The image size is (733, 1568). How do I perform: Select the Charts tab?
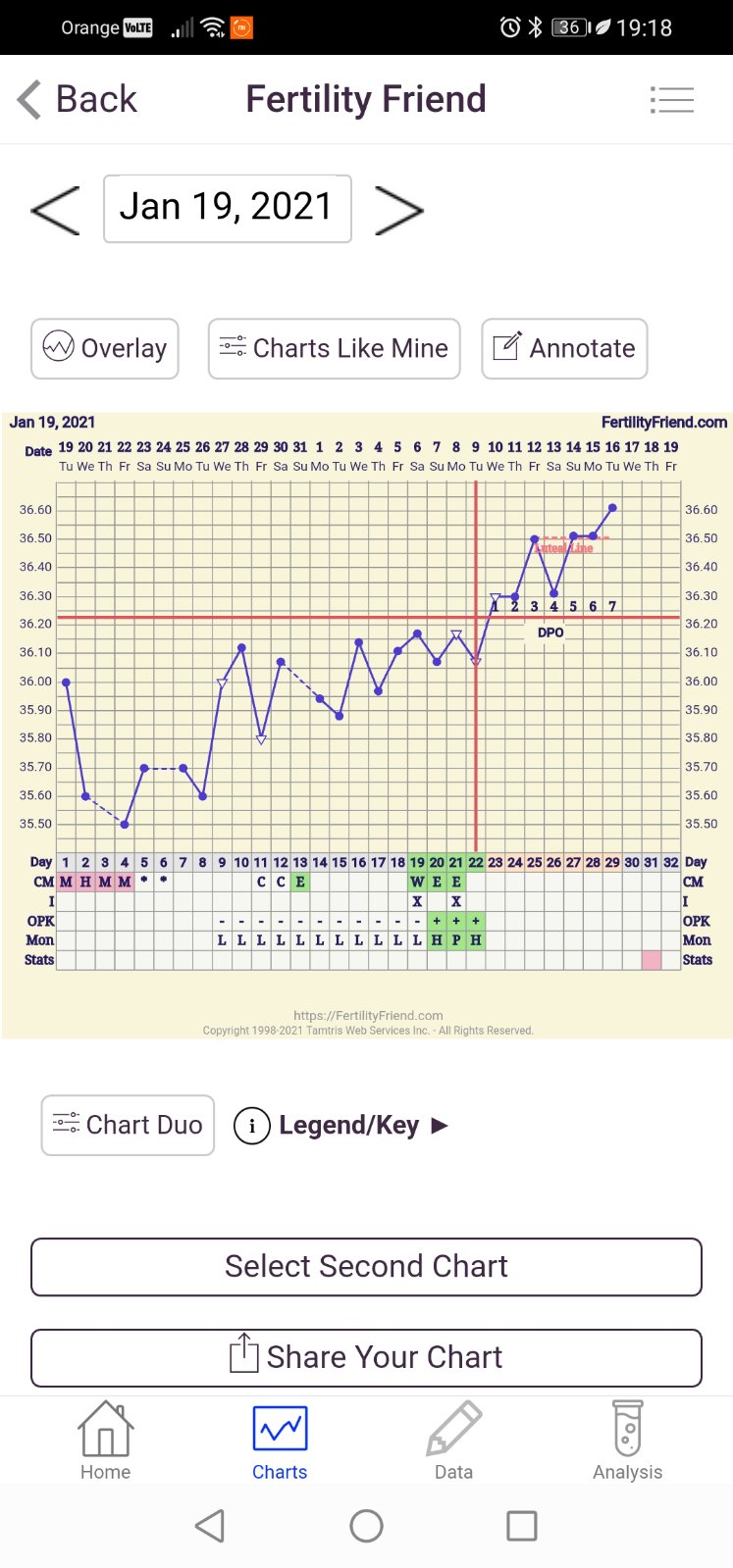click(280, 1441)
